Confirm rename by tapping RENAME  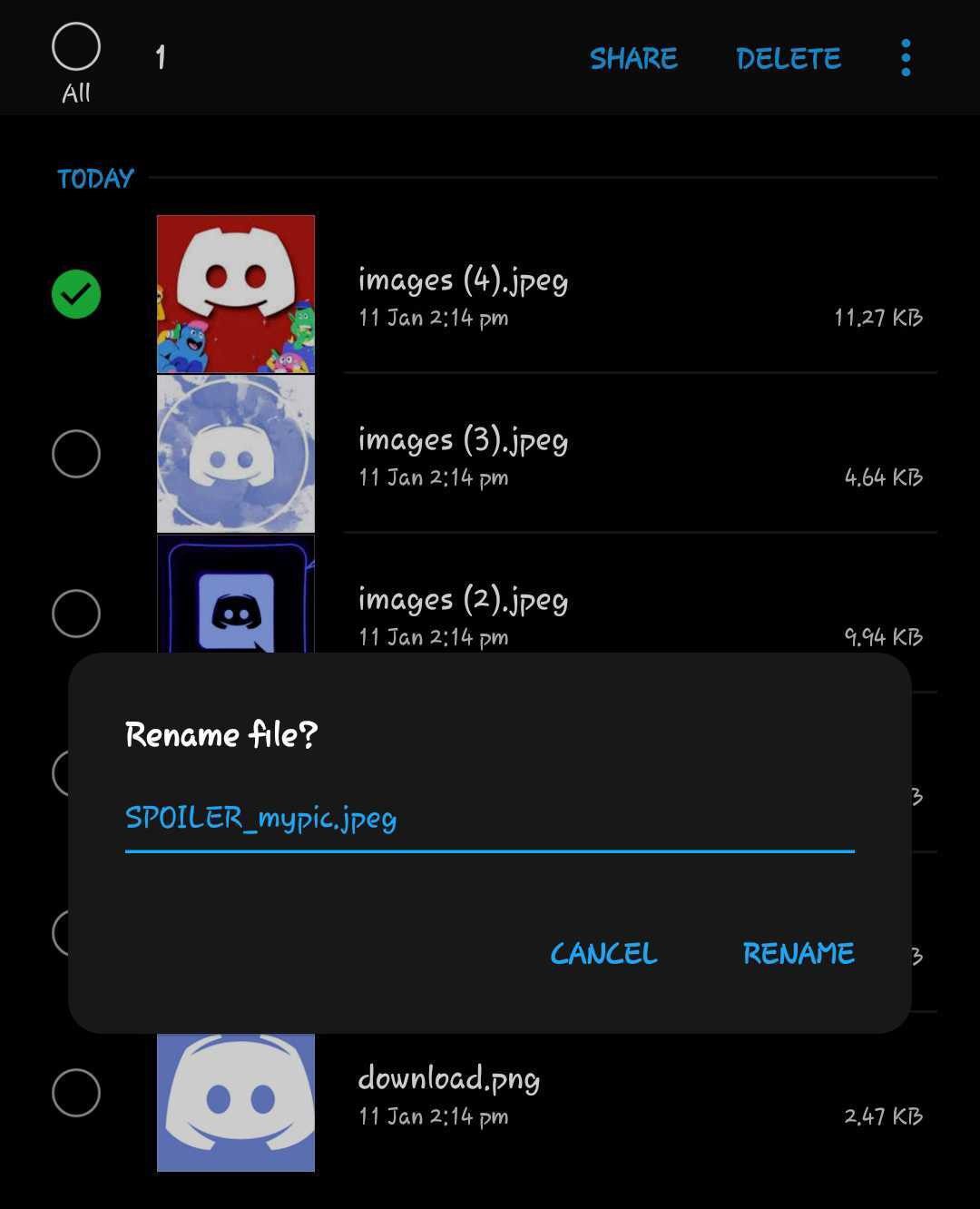pyautogui.click(x=799, y=953)
